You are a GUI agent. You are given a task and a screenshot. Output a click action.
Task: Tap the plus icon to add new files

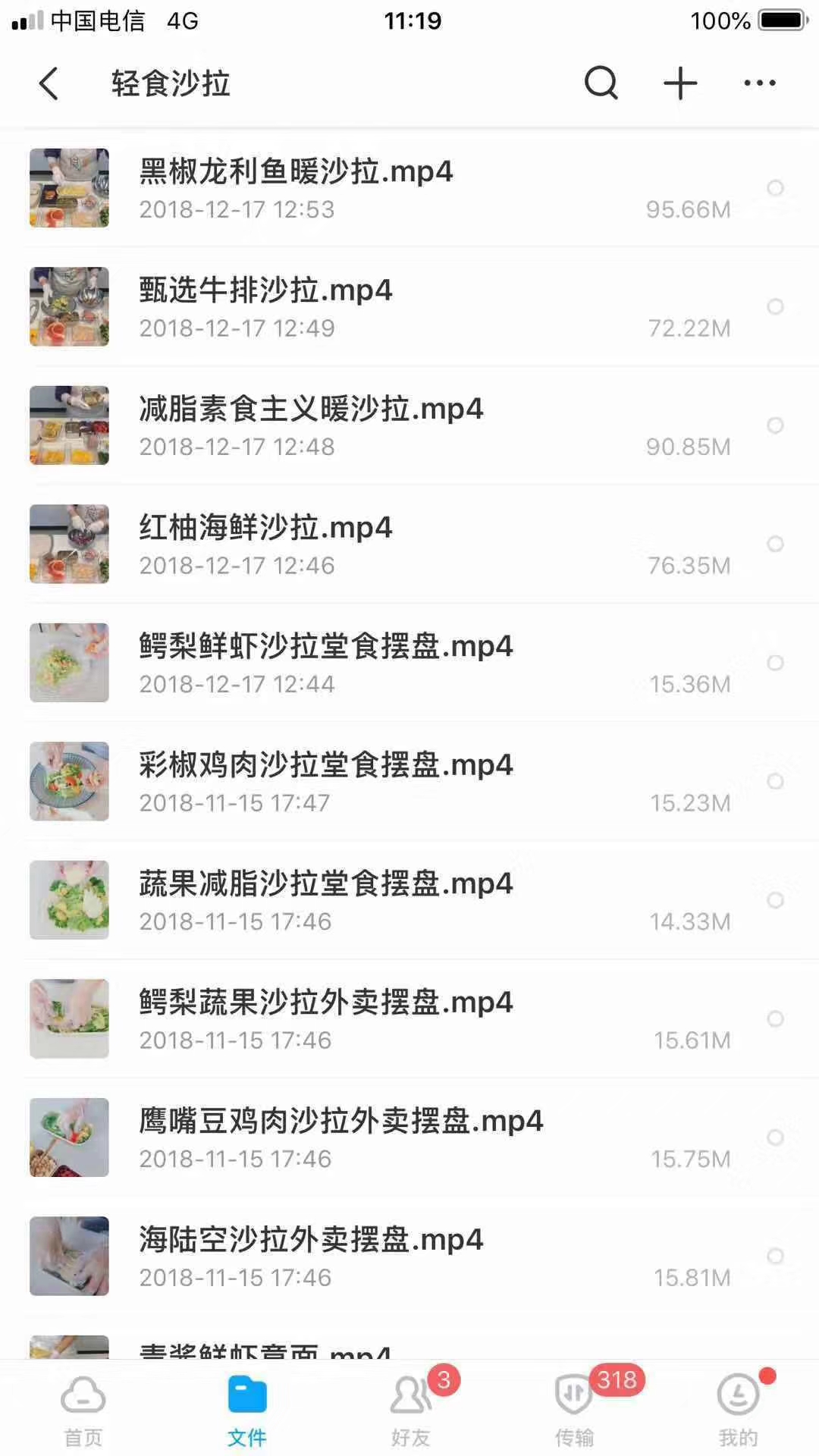[x=679, y=83]
